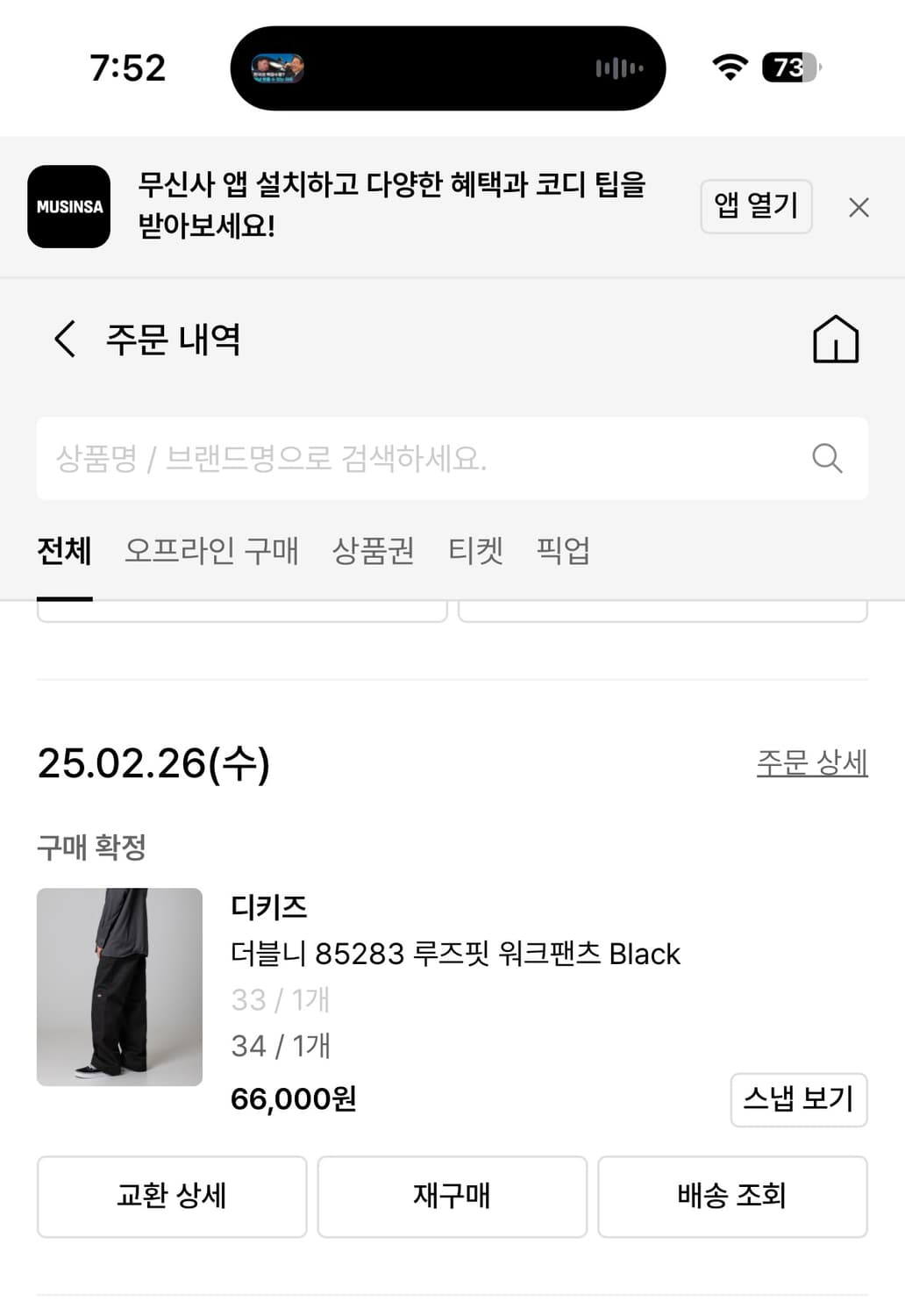Switch to the 픽업 tab
Viewport: 905px width, 1316px height.
(562, 552)
